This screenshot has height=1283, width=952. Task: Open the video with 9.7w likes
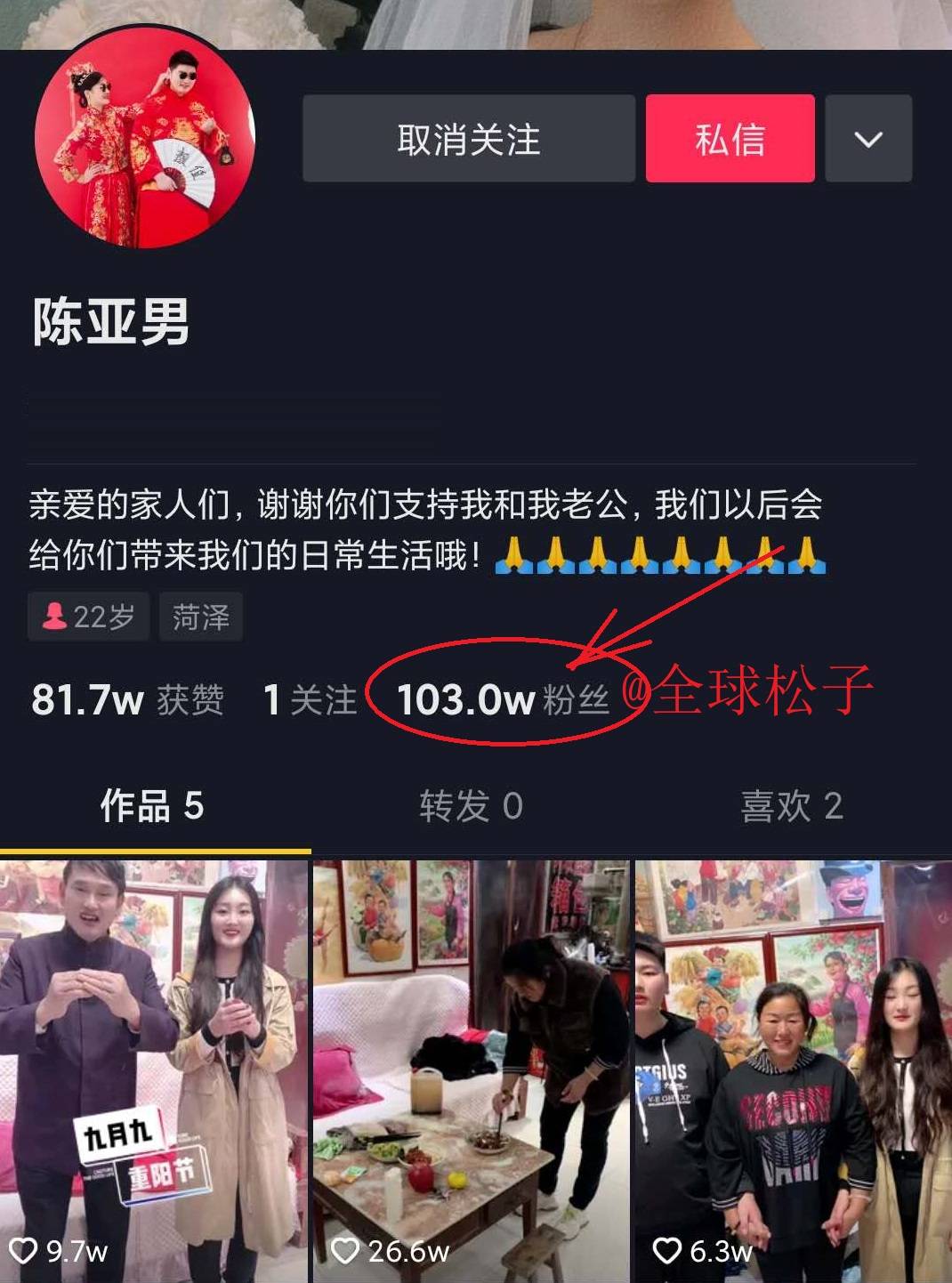(x=154, y=1068)
